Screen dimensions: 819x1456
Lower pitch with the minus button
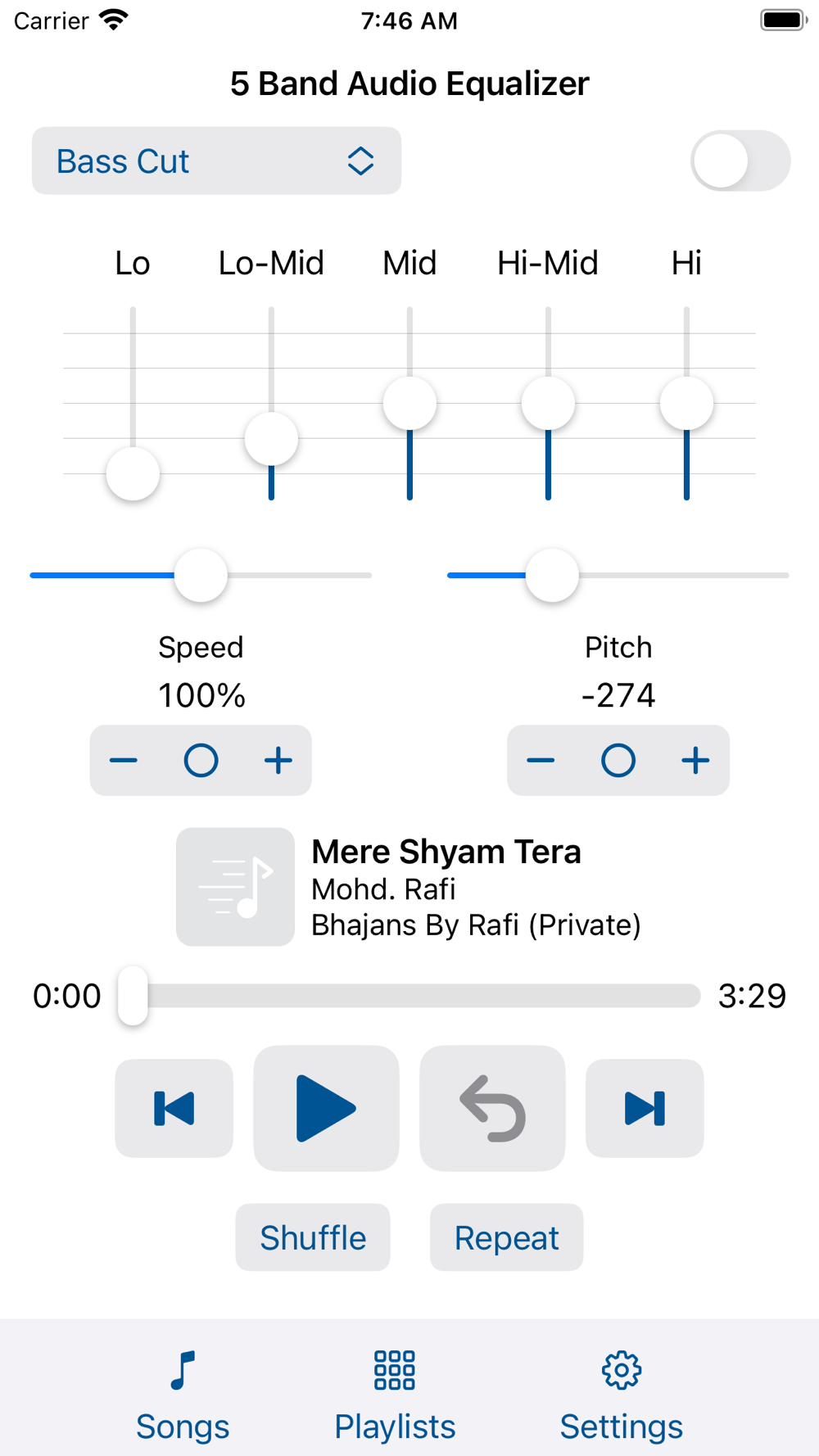[x=541, y=761]
